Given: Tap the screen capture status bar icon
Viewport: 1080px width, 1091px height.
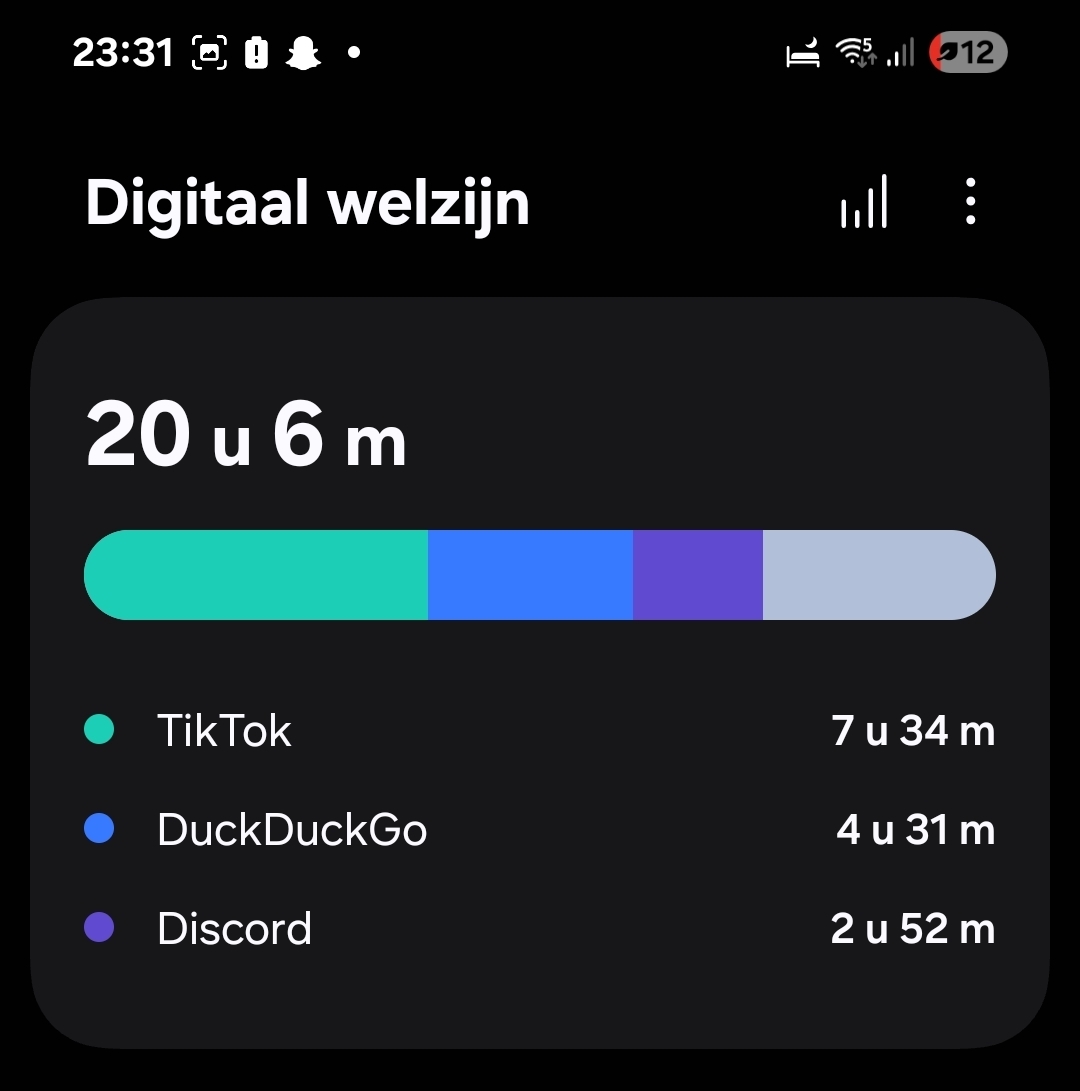Looking at the screenshot, I should (x=209, y=52).
